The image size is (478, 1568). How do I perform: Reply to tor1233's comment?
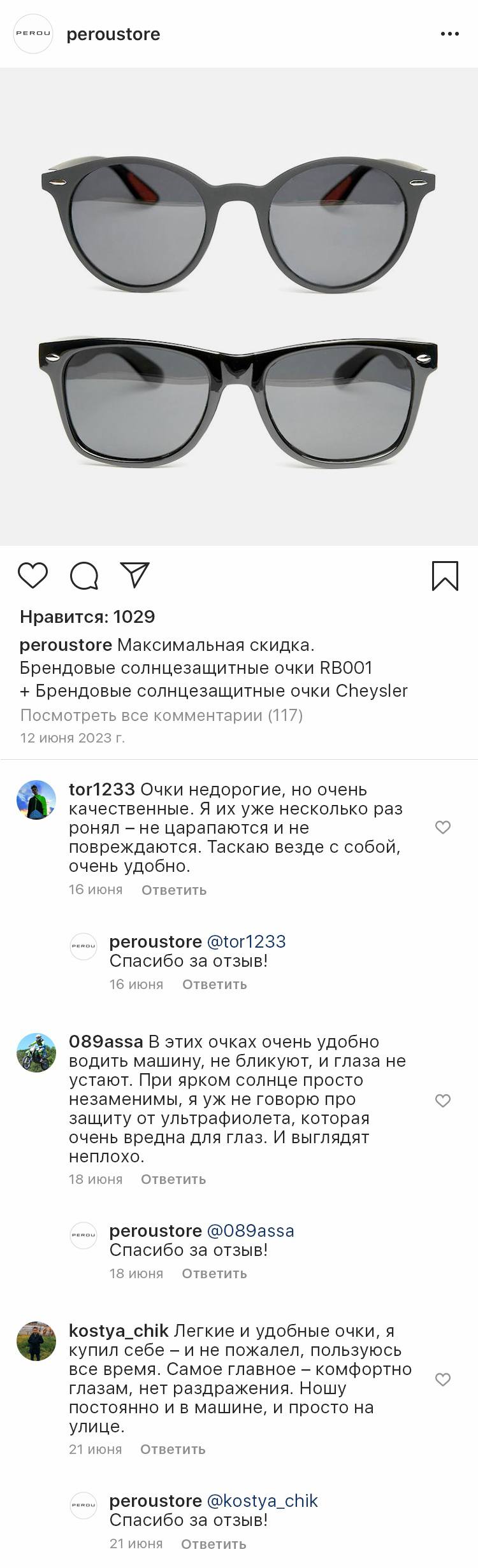(x=173, y=890)
